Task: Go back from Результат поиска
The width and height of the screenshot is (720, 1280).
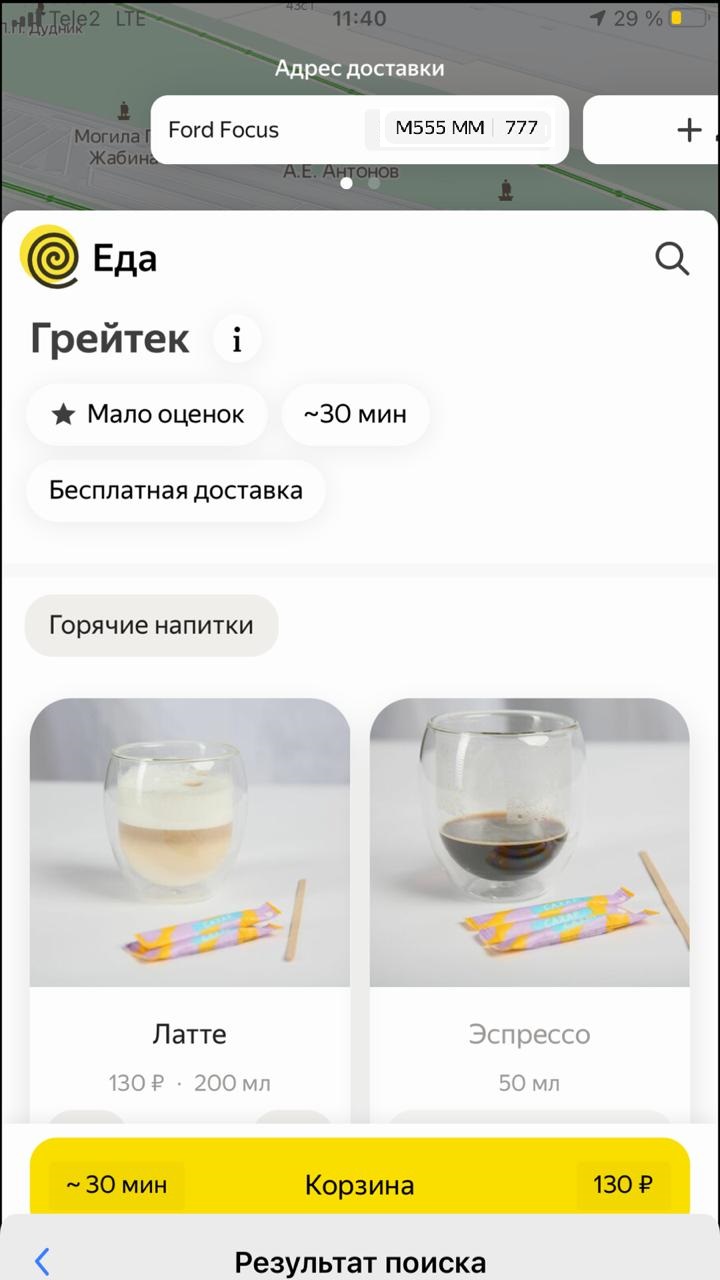Action: coord(42,1261)
